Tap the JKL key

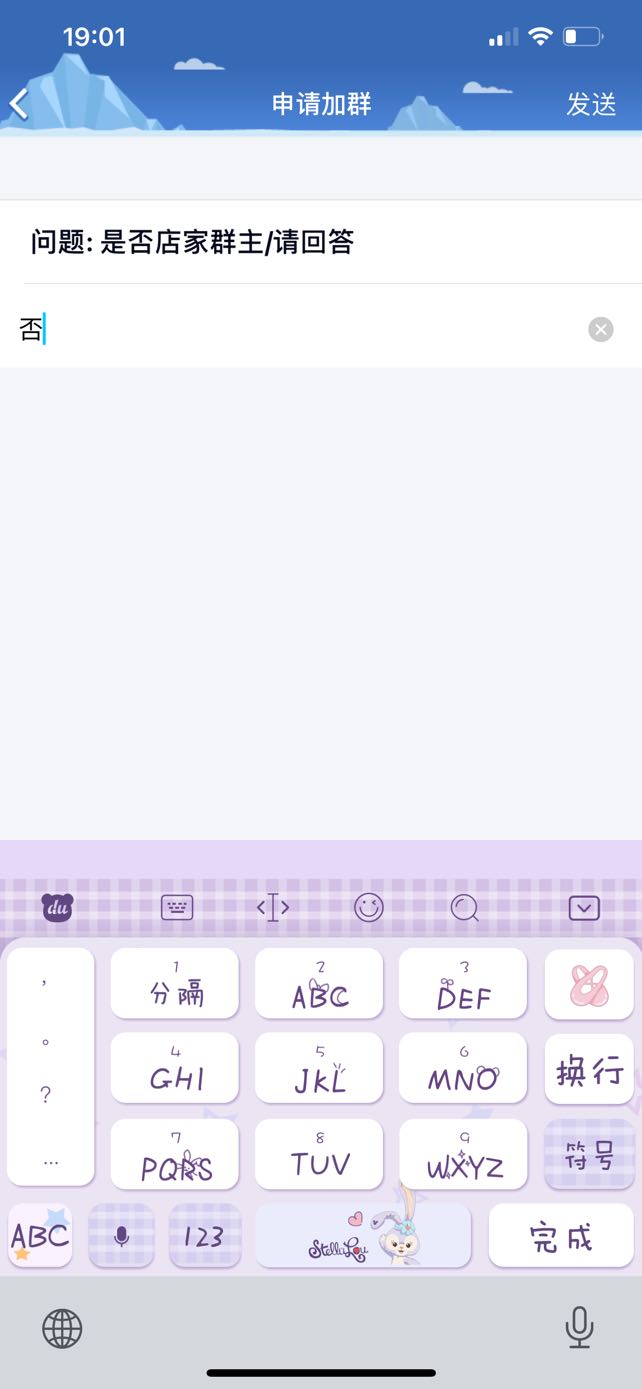319,1070
